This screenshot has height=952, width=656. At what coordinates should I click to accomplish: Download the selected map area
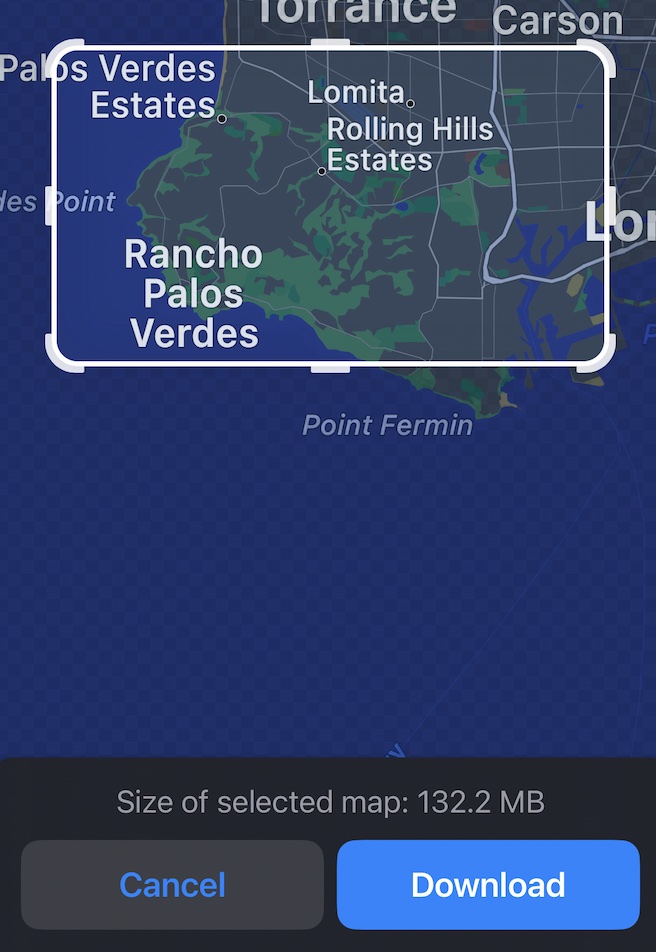click(x=488, y=885)
